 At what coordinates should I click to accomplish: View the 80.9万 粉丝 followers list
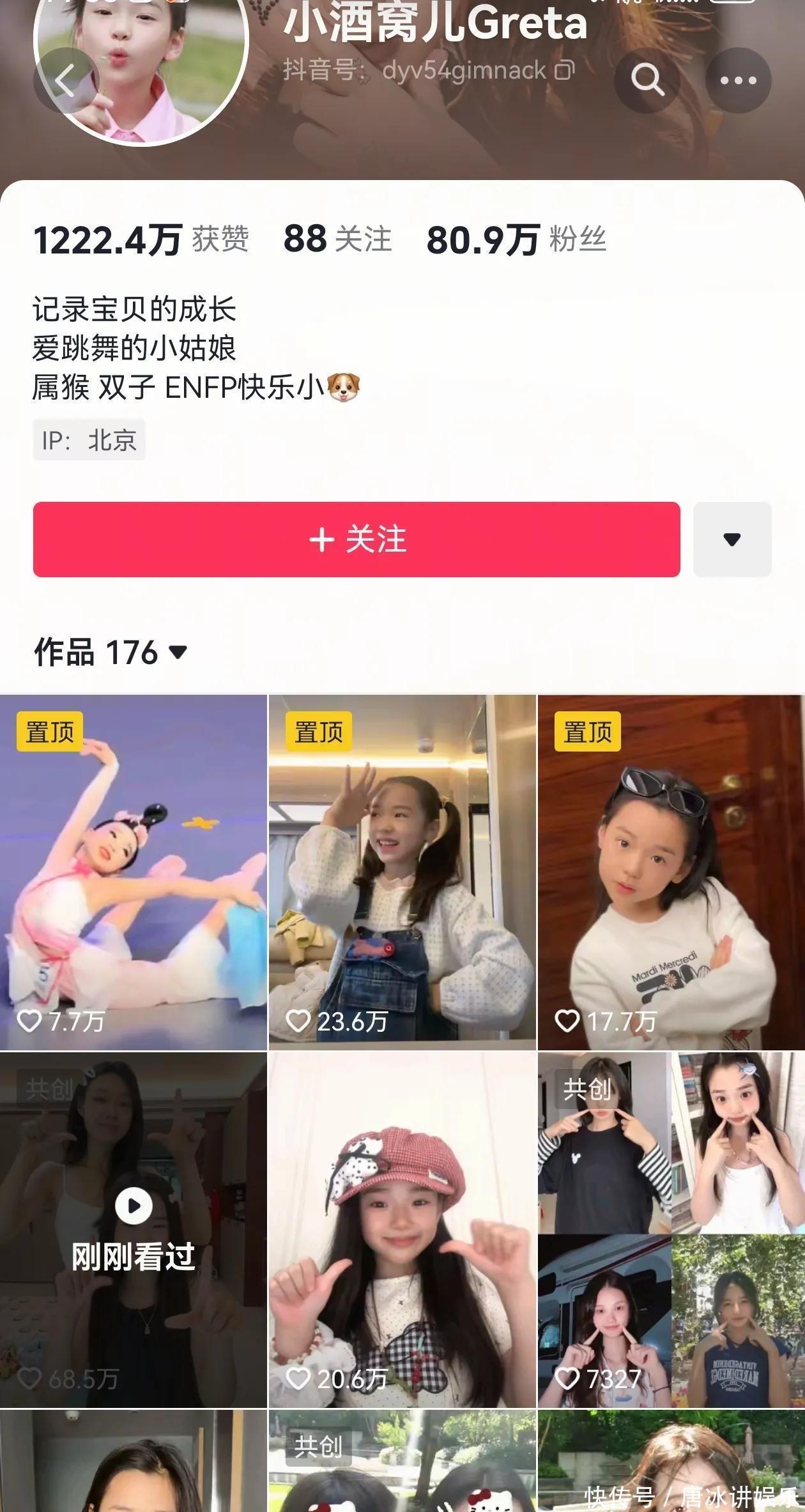516,239
